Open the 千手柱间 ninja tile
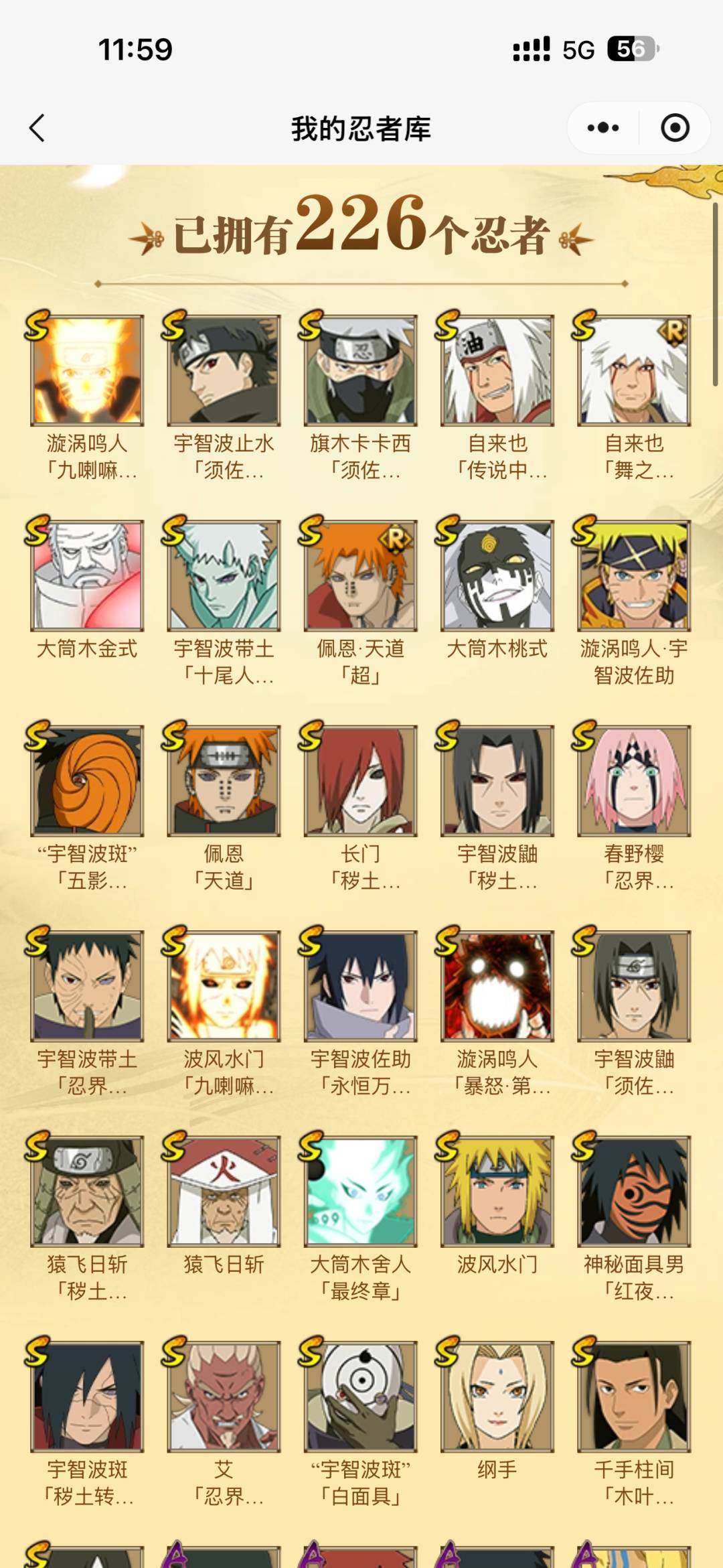The width and height of the screenshot is (723, 1568). 634,1397
